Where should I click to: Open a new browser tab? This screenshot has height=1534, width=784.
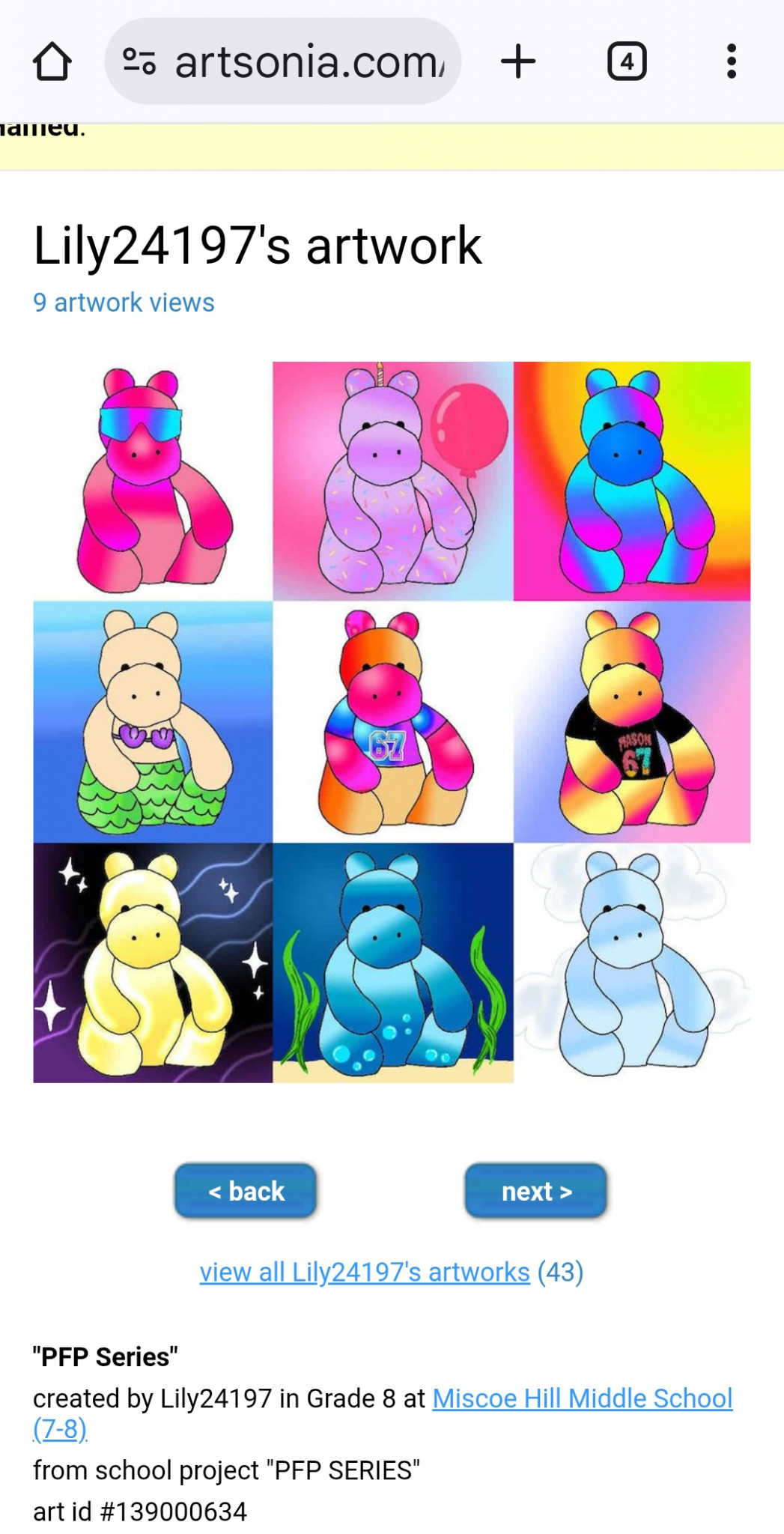coord(518,61)
